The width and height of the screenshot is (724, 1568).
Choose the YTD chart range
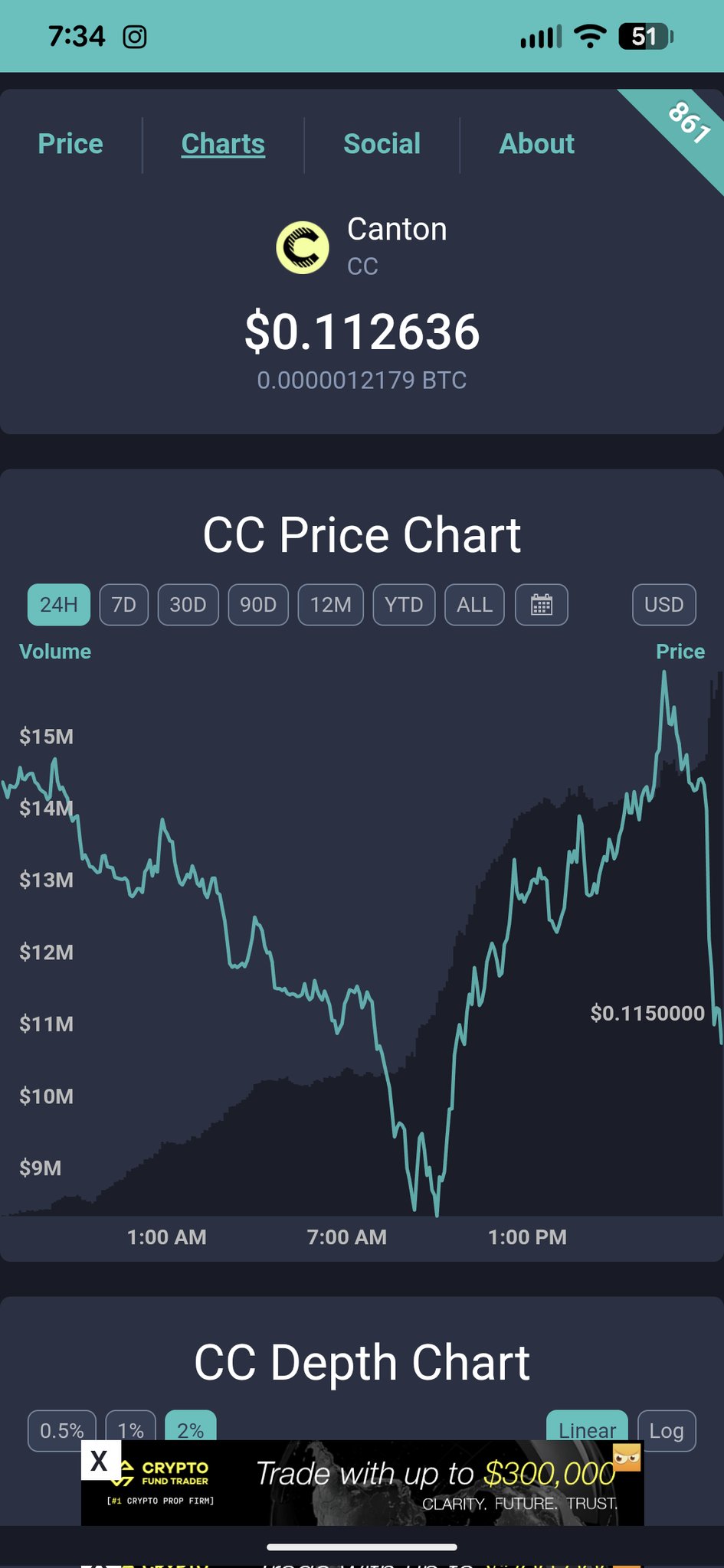coord(404,605)
